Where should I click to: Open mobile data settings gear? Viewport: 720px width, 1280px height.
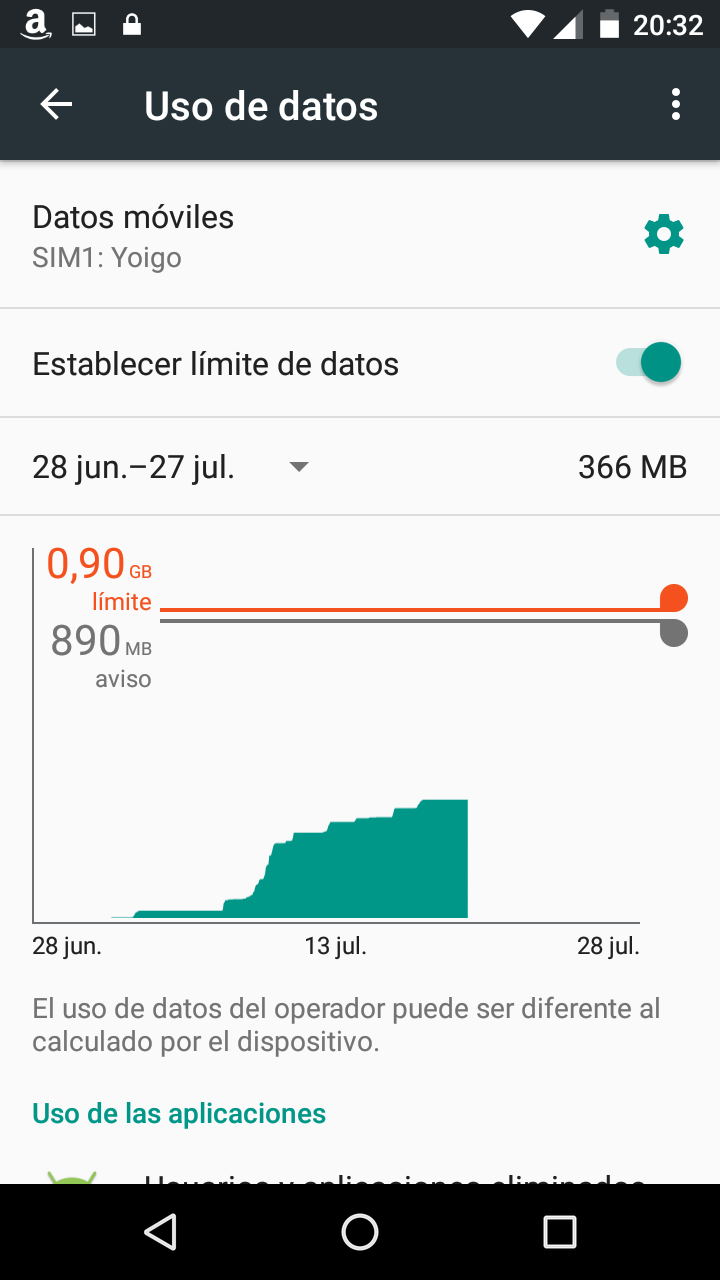664,235
